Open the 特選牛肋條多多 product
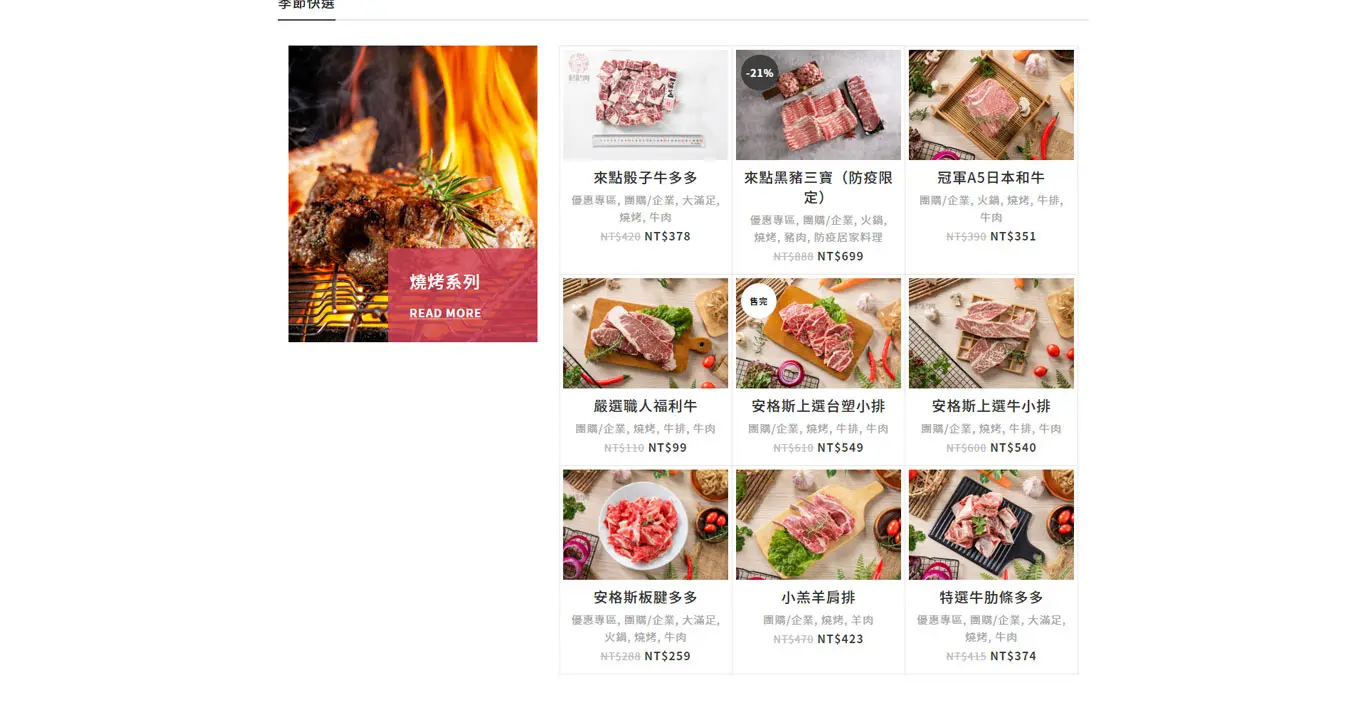The image size is (1366, 710). 990,597
